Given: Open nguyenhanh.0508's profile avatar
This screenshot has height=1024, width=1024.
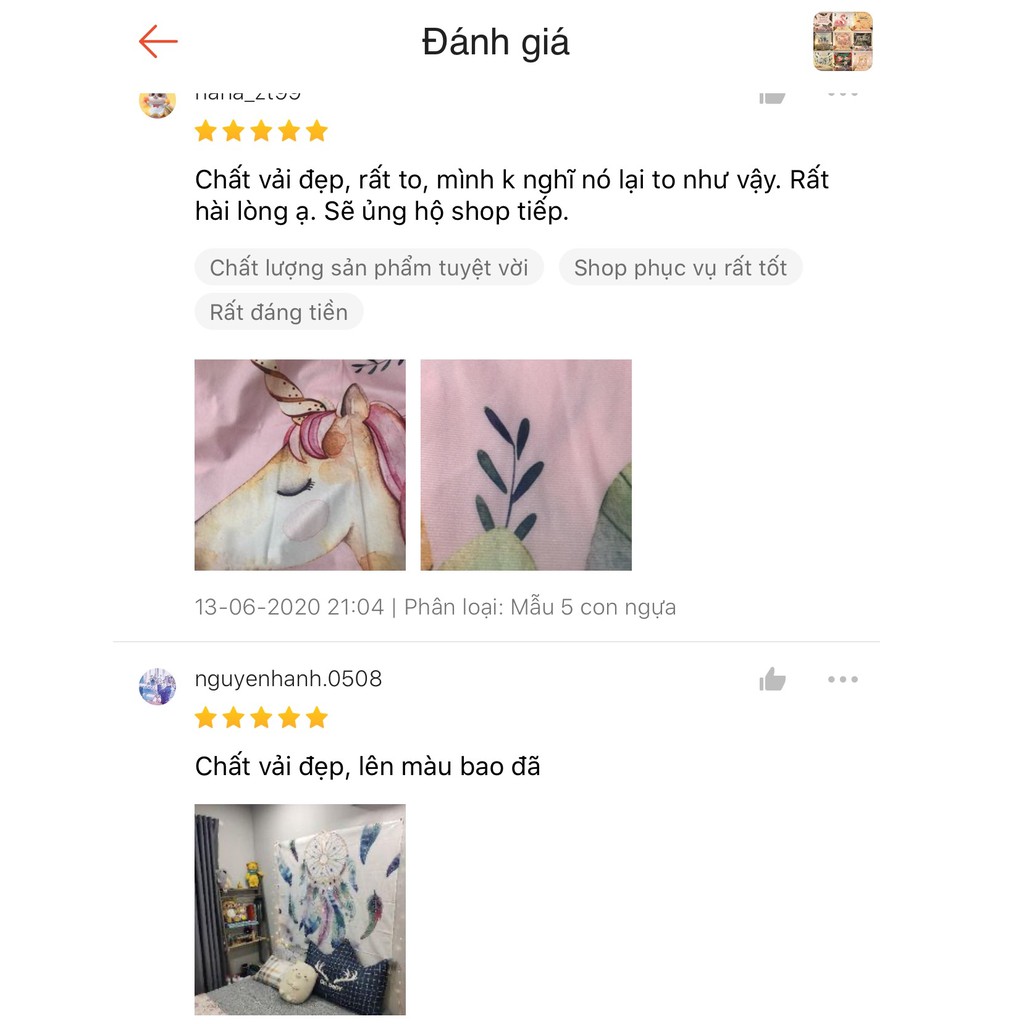Looking at the screenshot, I should pyautogui.click(x=157, y=686).
